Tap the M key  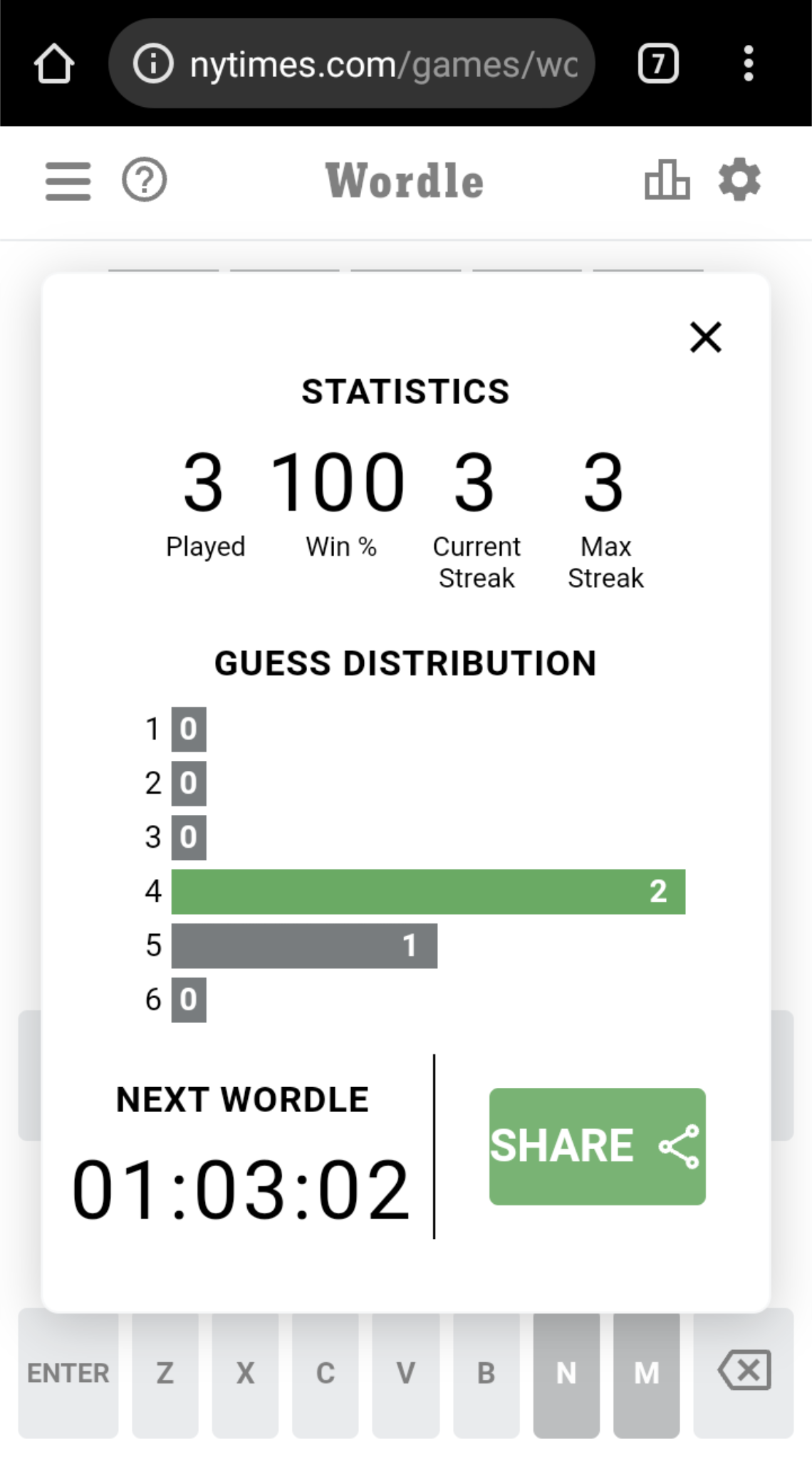646,1373
